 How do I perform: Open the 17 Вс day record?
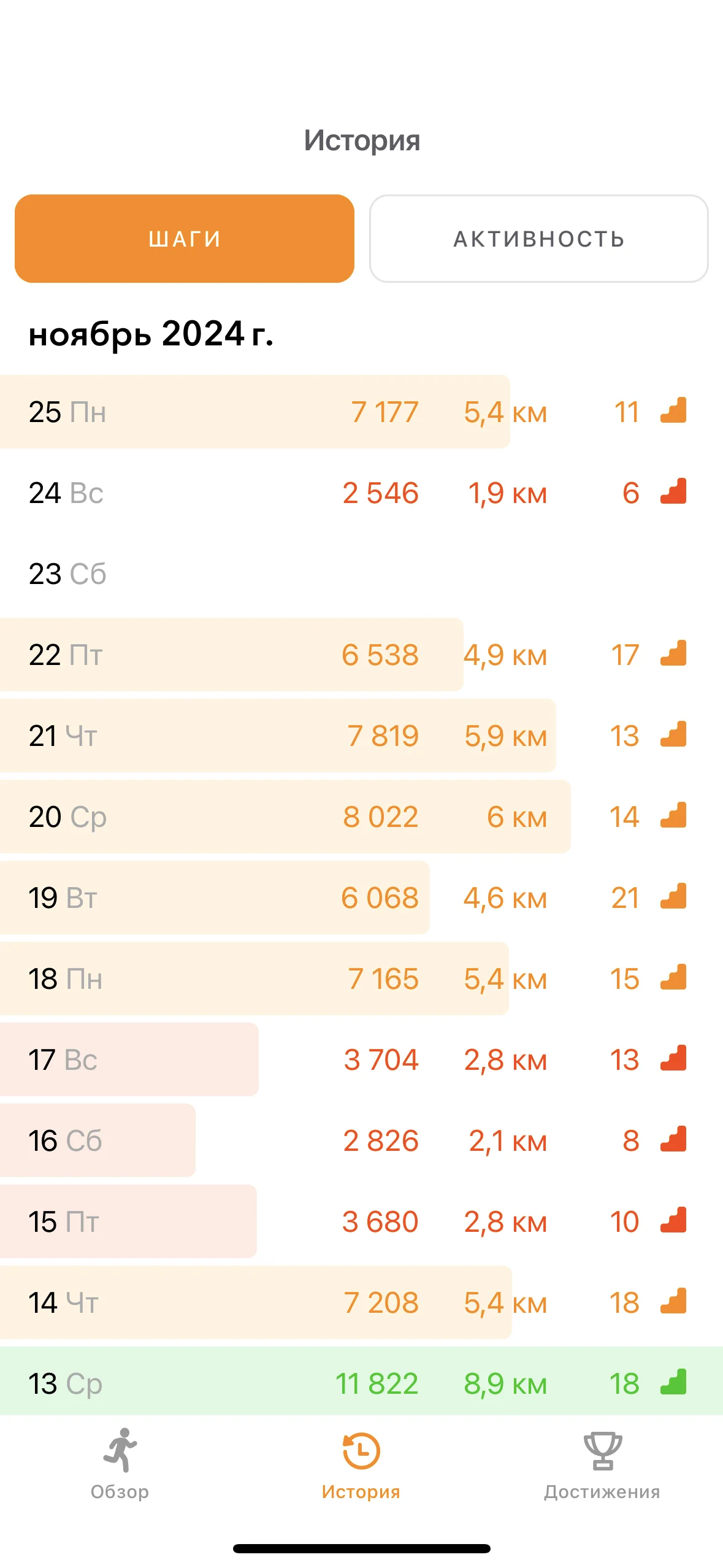[361, 1059]
